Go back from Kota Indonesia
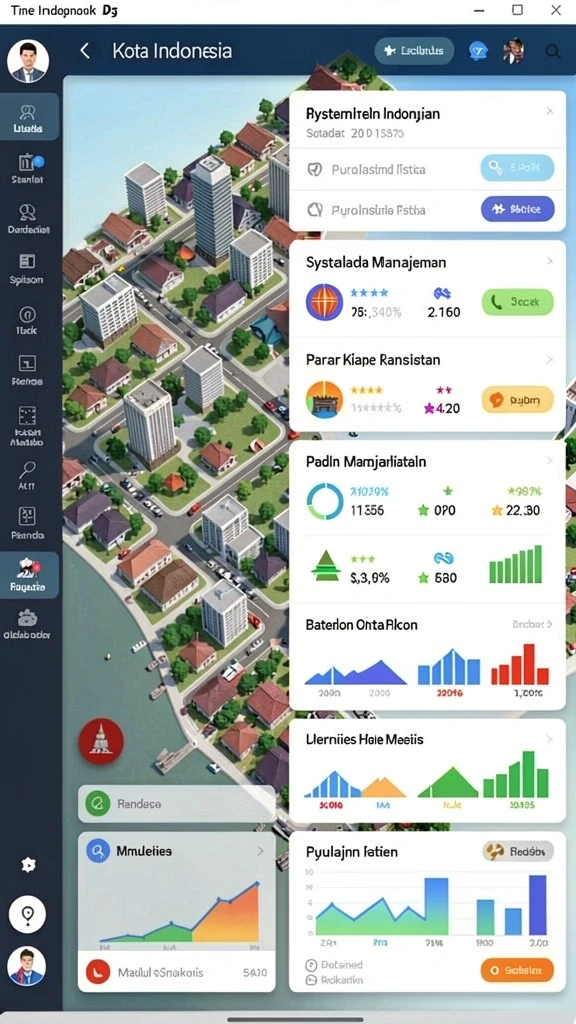The image size is (576, 1024). [85, 52]
